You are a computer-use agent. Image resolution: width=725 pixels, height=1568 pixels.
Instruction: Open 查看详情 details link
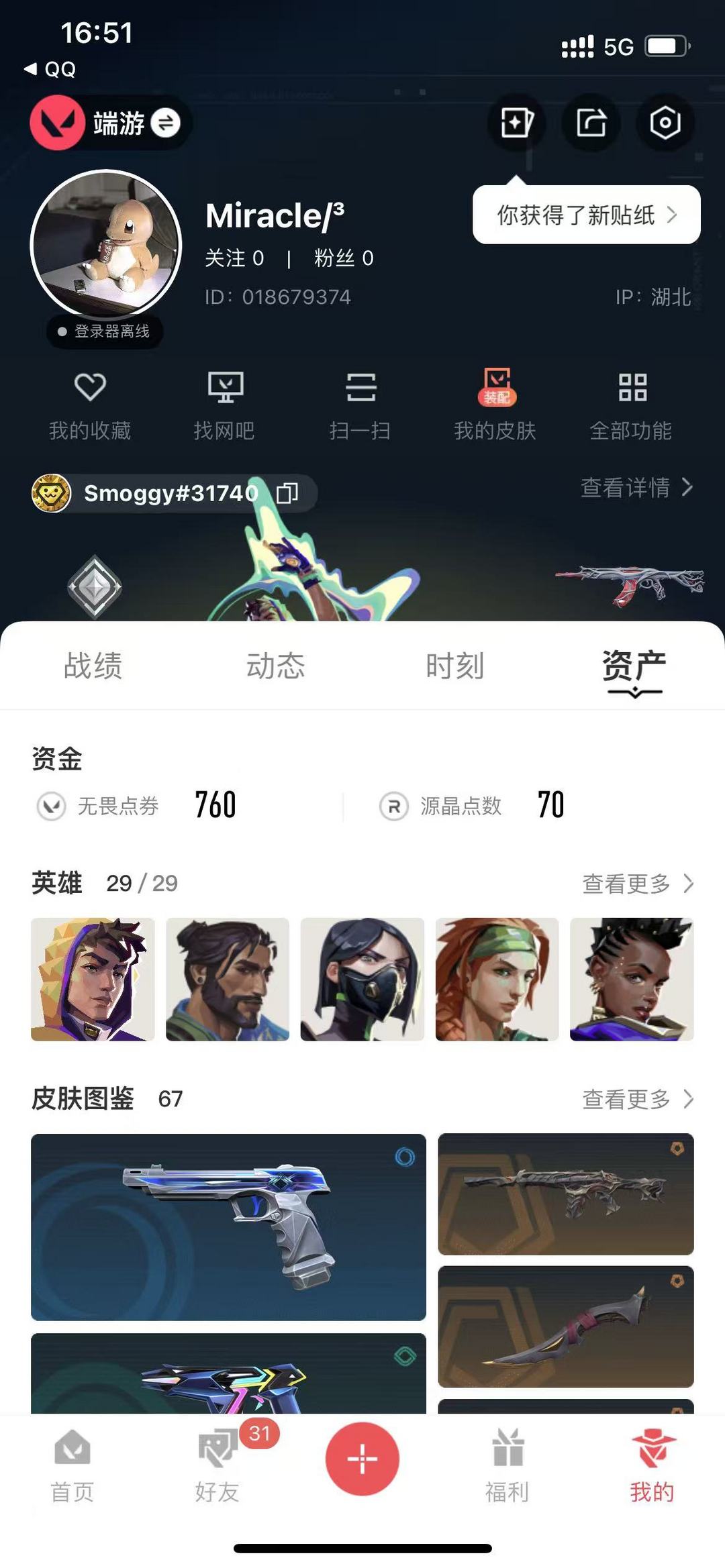(x=635, y=487)
